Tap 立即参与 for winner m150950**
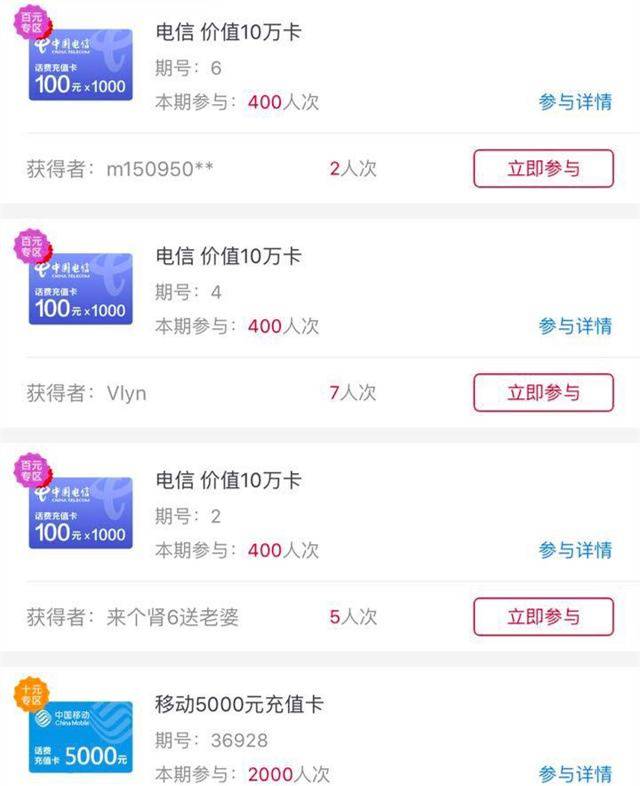The image size is (640, 786). coord(542,168)
